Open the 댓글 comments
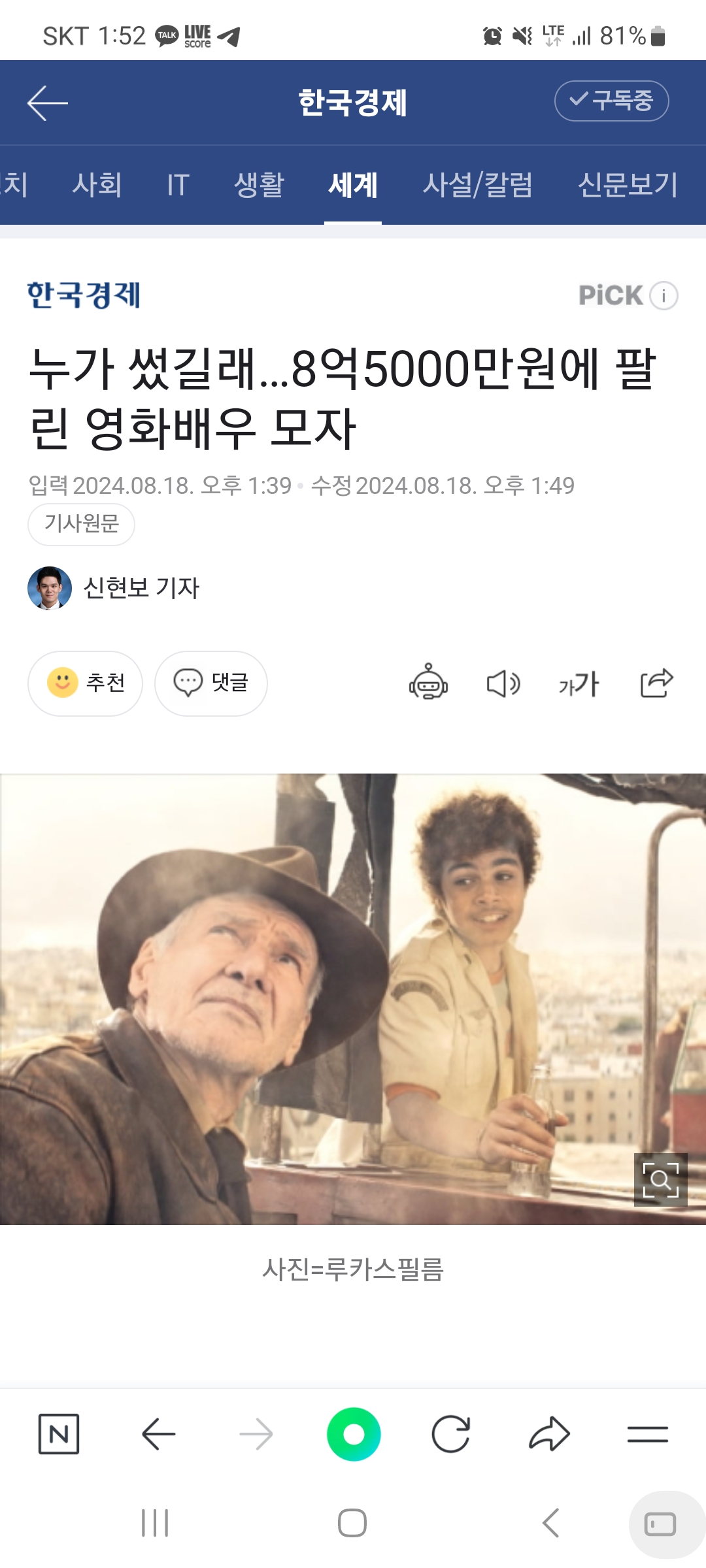 coord(210,683)
